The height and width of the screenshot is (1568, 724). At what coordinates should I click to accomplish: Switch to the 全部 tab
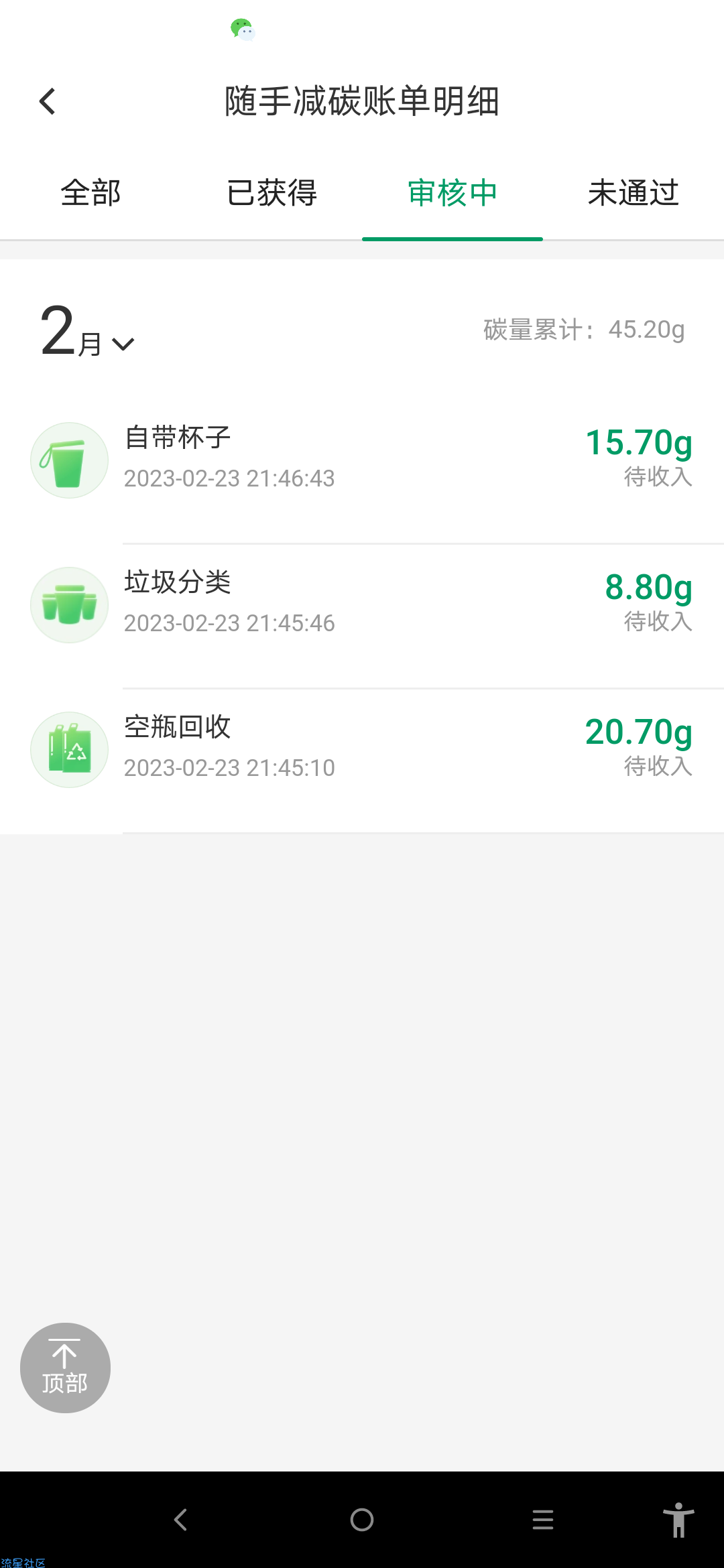(x=90, y=194)
